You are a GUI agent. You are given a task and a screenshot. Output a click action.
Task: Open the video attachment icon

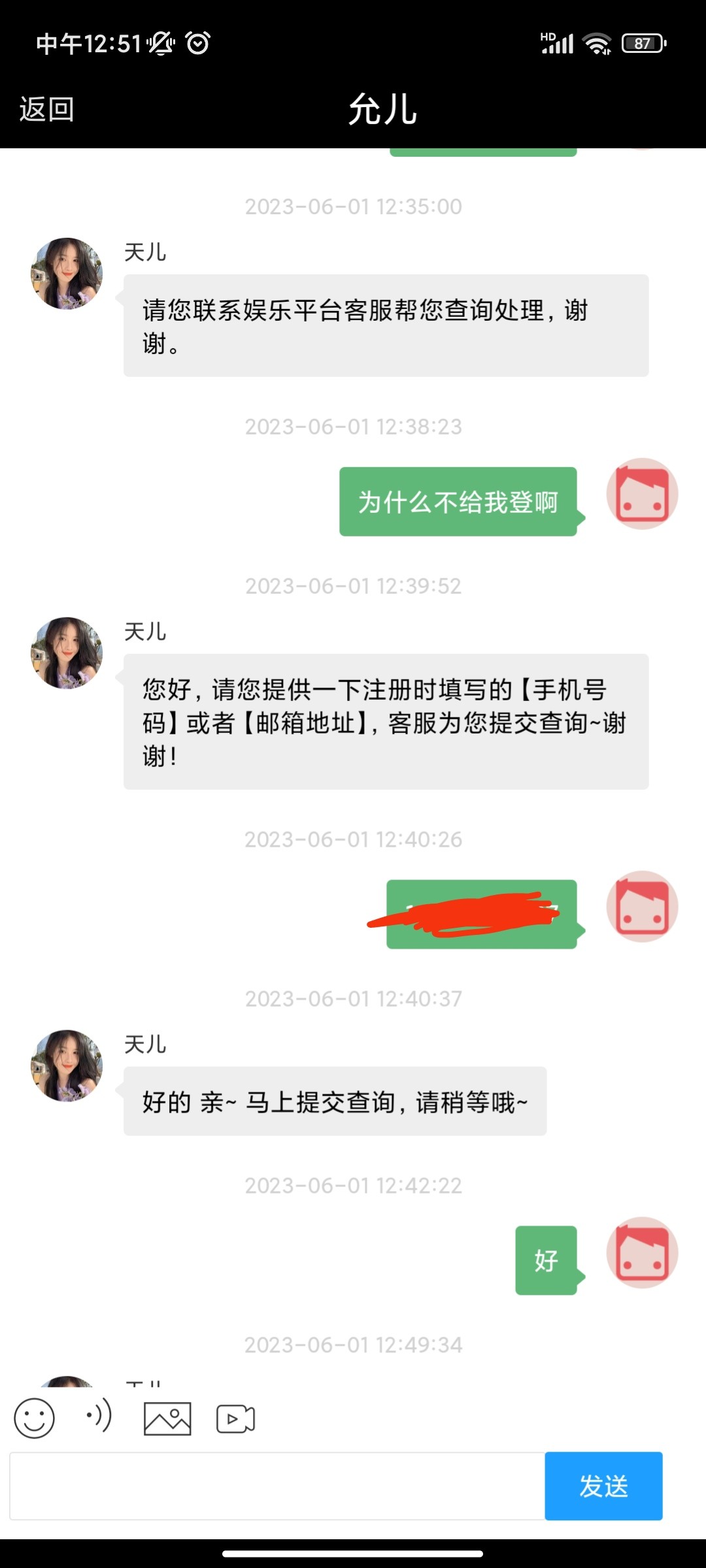[235, 1418]
